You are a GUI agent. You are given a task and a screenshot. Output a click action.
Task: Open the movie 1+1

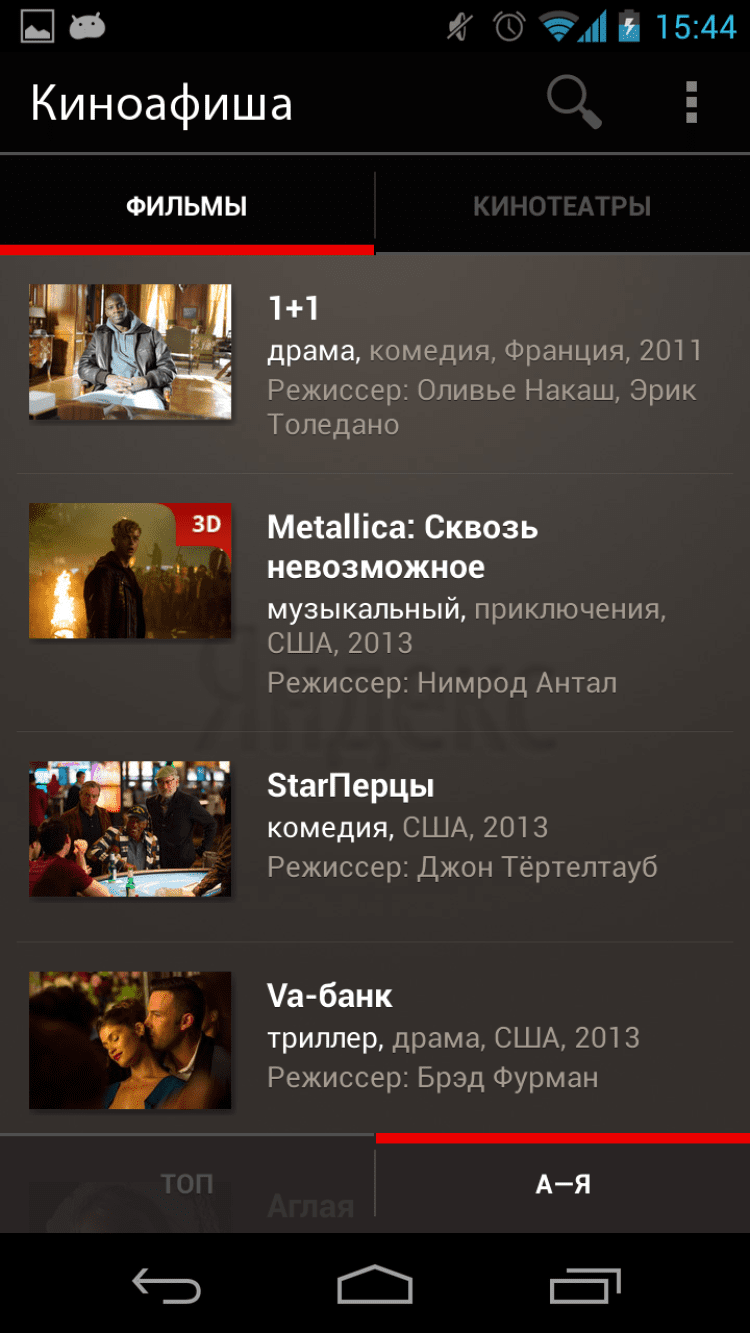point(375,364)
